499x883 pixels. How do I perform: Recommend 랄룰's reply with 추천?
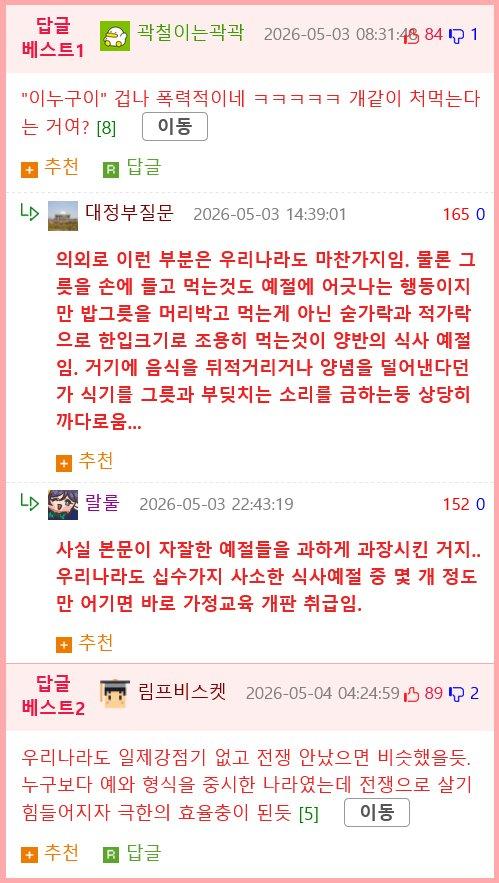(85, 643)
